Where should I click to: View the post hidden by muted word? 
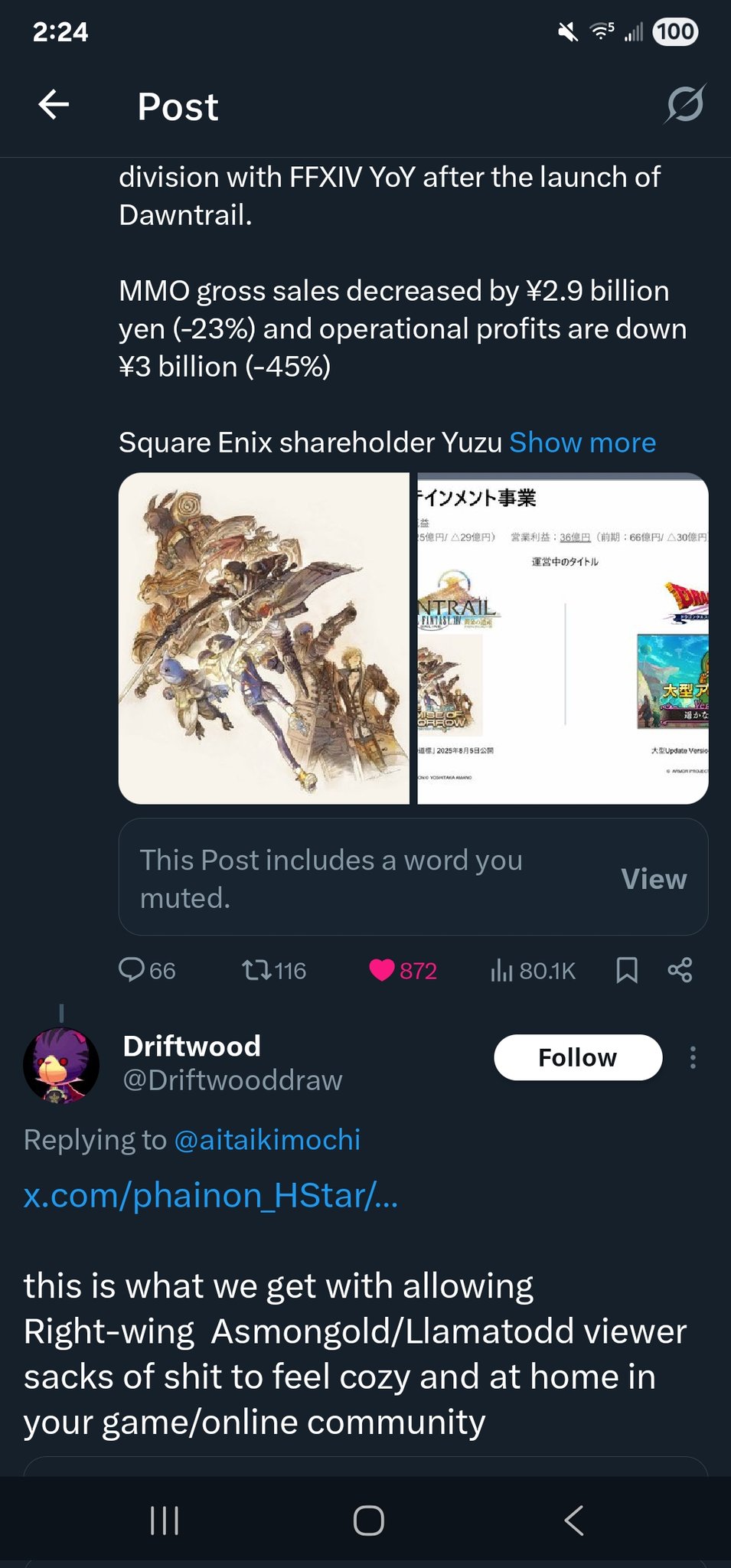(653, 878)
